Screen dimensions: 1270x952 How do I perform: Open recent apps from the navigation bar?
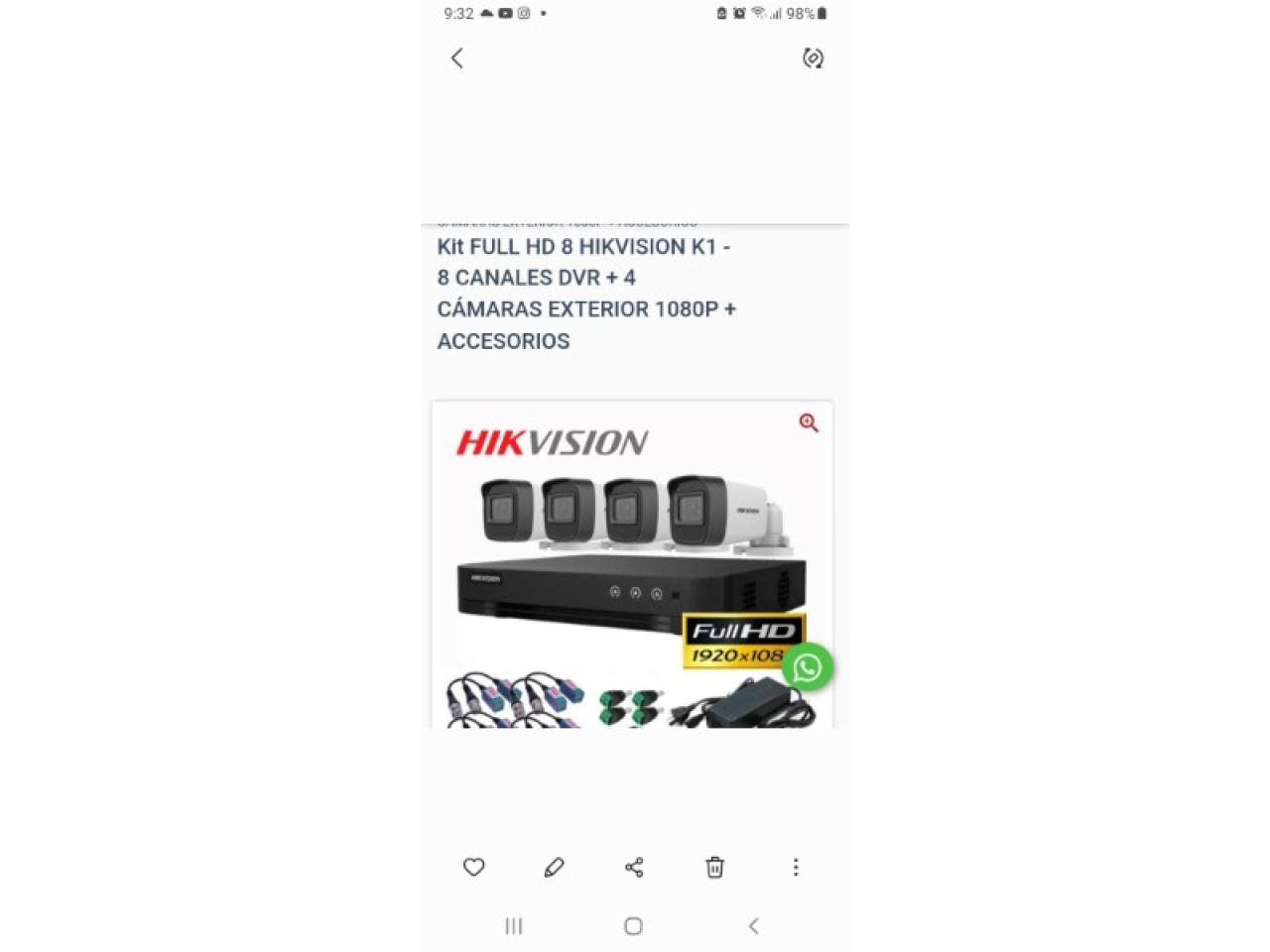coord(514,926)
